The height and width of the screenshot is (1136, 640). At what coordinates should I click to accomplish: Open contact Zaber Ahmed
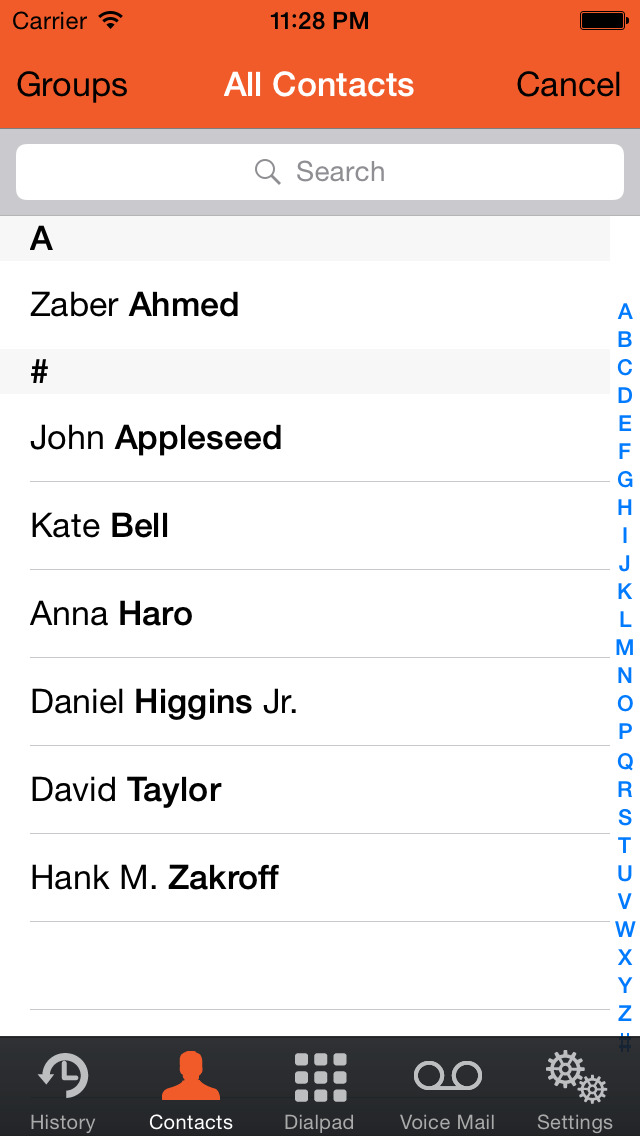point(305,305)
